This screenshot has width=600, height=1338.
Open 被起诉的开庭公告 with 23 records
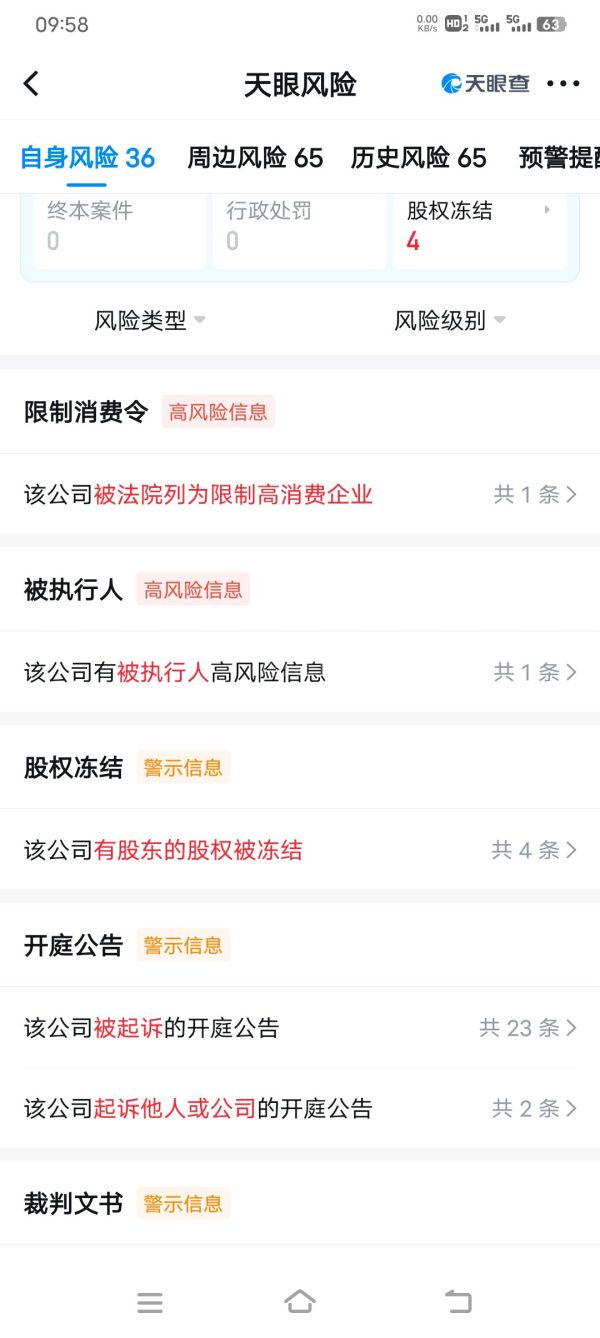pyautogui.click(x=300, y=1027)
